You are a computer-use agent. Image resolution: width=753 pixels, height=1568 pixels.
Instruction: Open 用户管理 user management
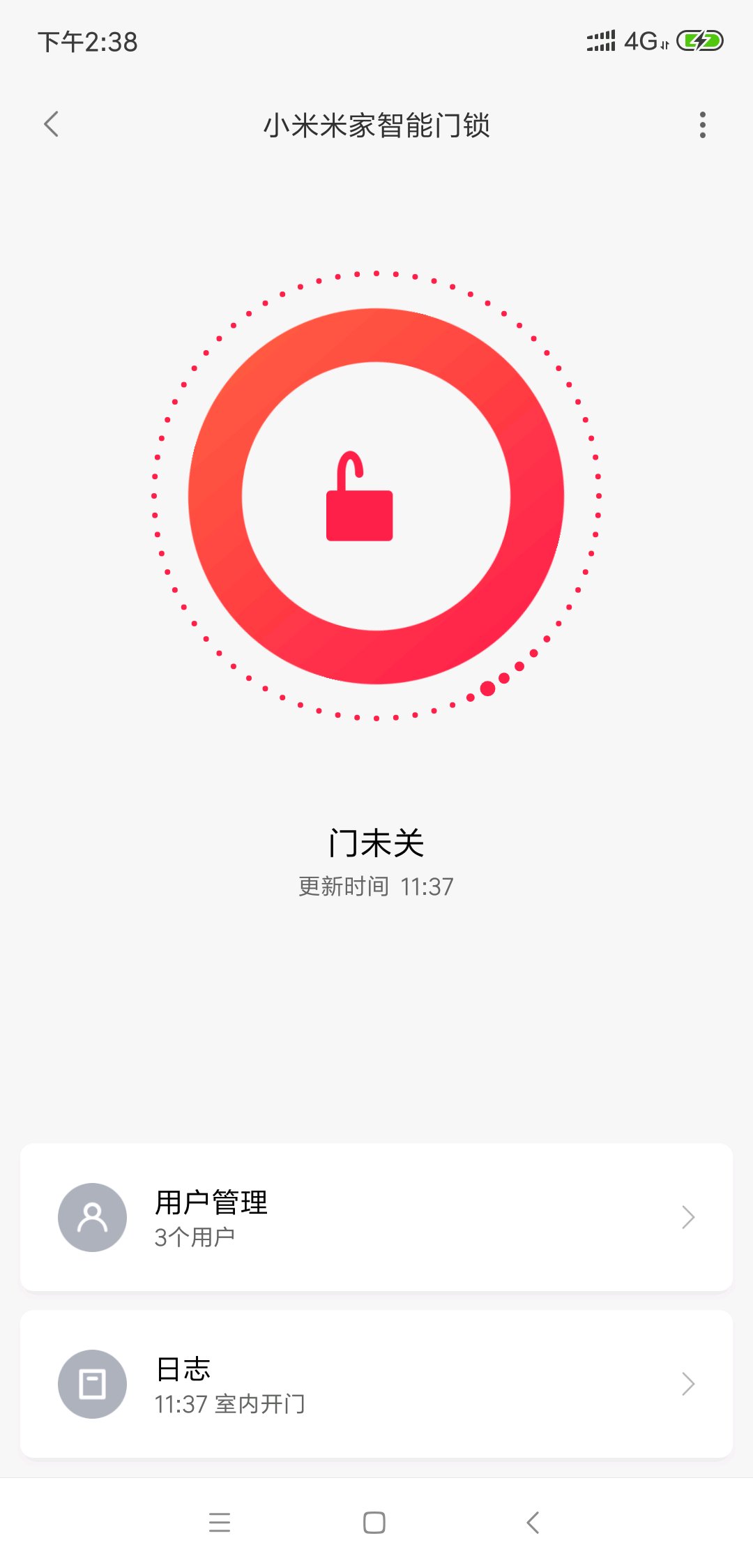tap(376, 1216)
